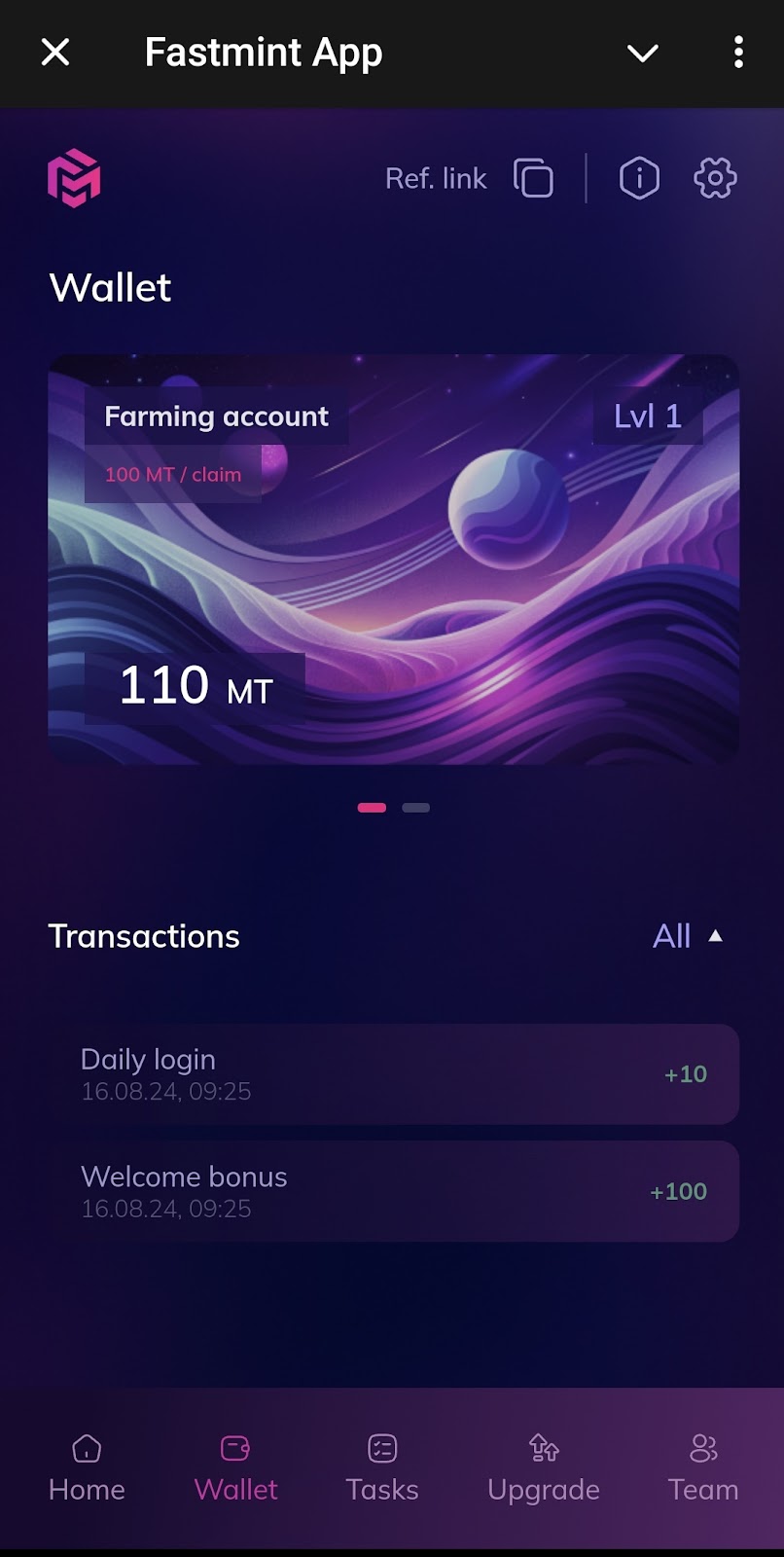Expand the All transactions filter
This screenshot has width=784, height=1557.
tap(687, 936)
